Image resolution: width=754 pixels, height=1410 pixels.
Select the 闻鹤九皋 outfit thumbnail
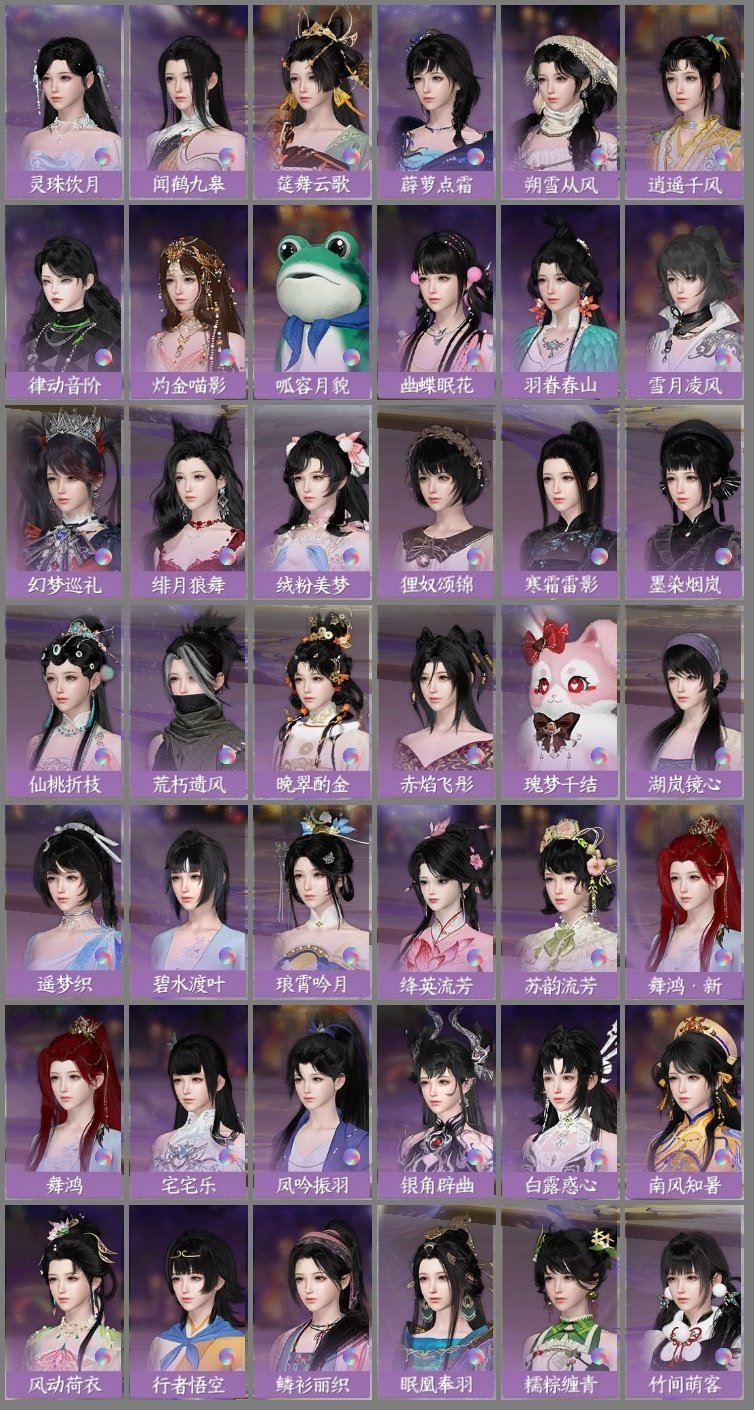point(188,95)
